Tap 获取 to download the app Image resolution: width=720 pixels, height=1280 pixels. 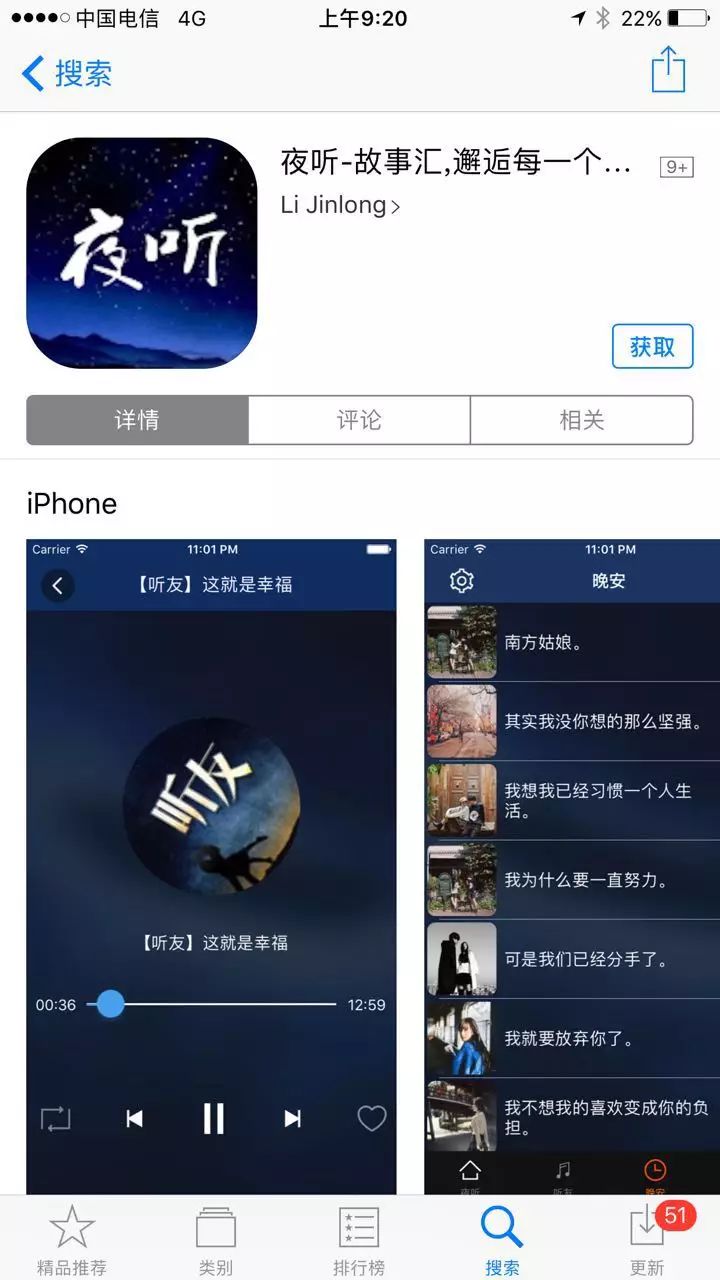tap(652, 347)
